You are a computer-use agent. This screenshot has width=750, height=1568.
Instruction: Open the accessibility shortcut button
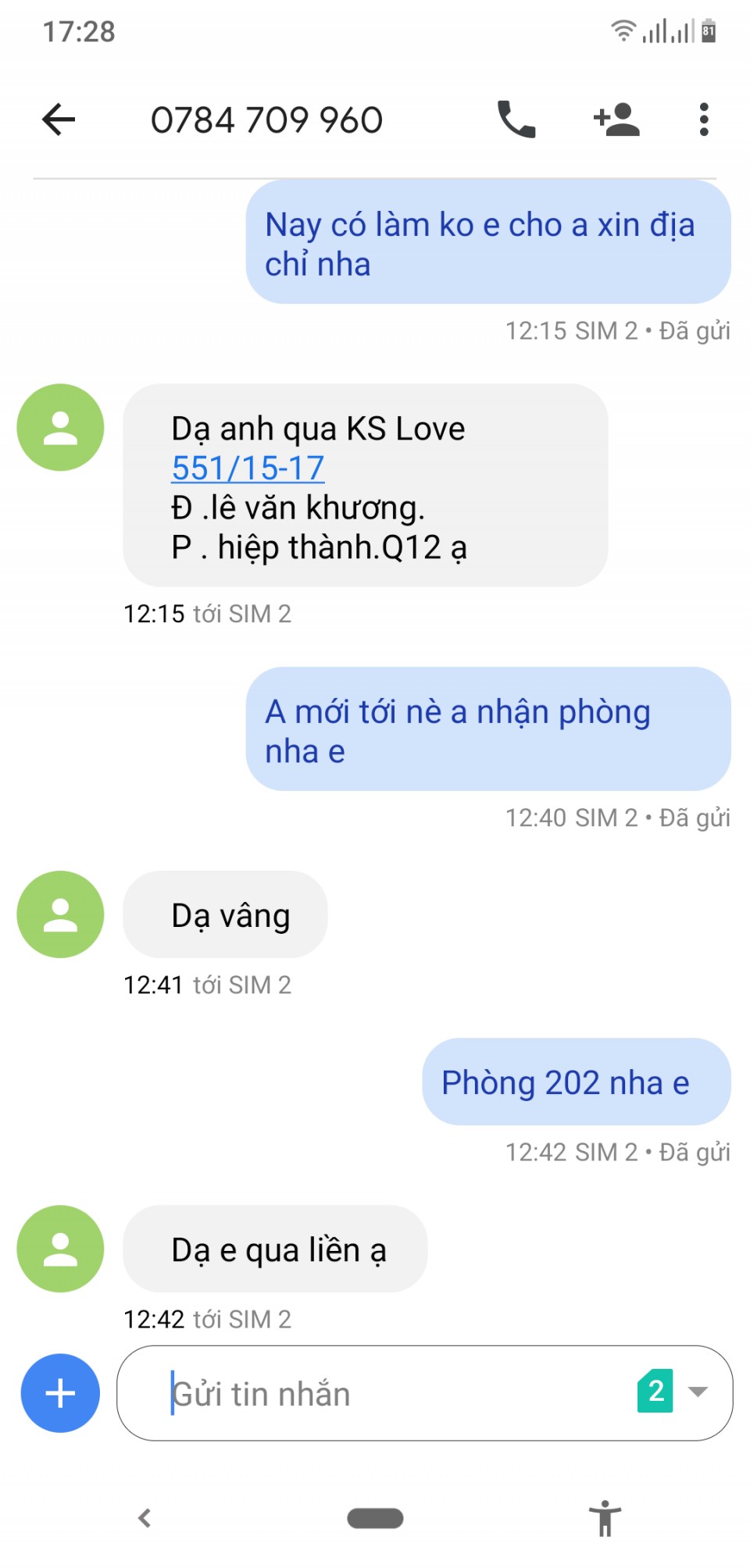[x=605, y=1518]
